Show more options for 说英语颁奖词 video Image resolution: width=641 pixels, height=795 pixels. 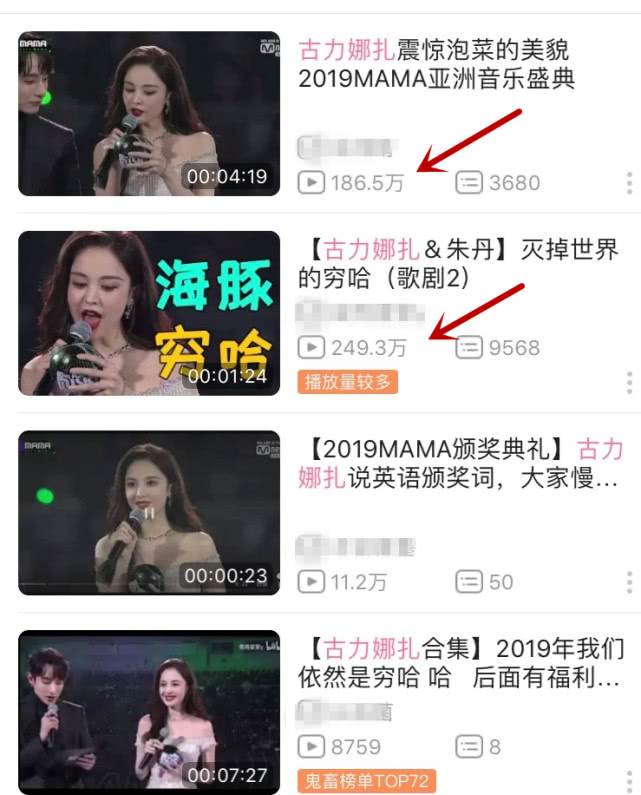pyautogui.click(x=629, y=582)
